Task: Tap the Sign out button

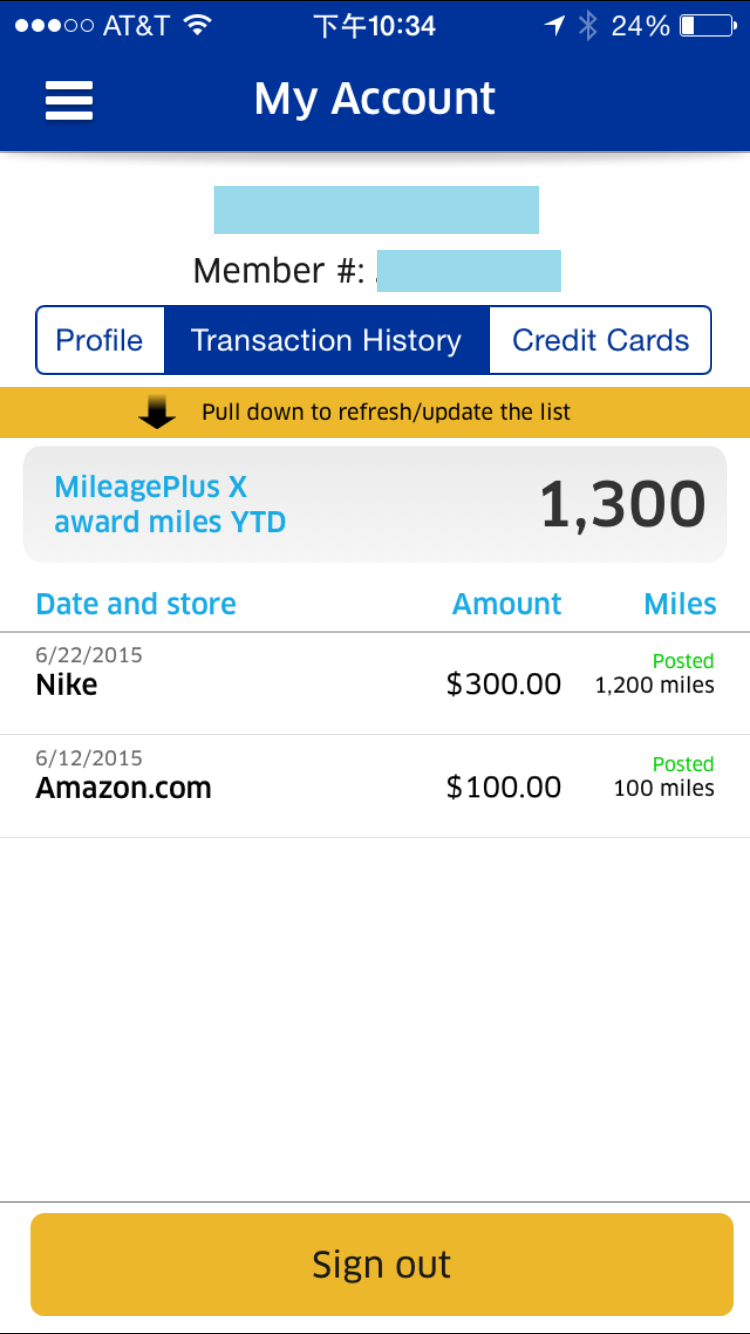Action: (381, 1264)
